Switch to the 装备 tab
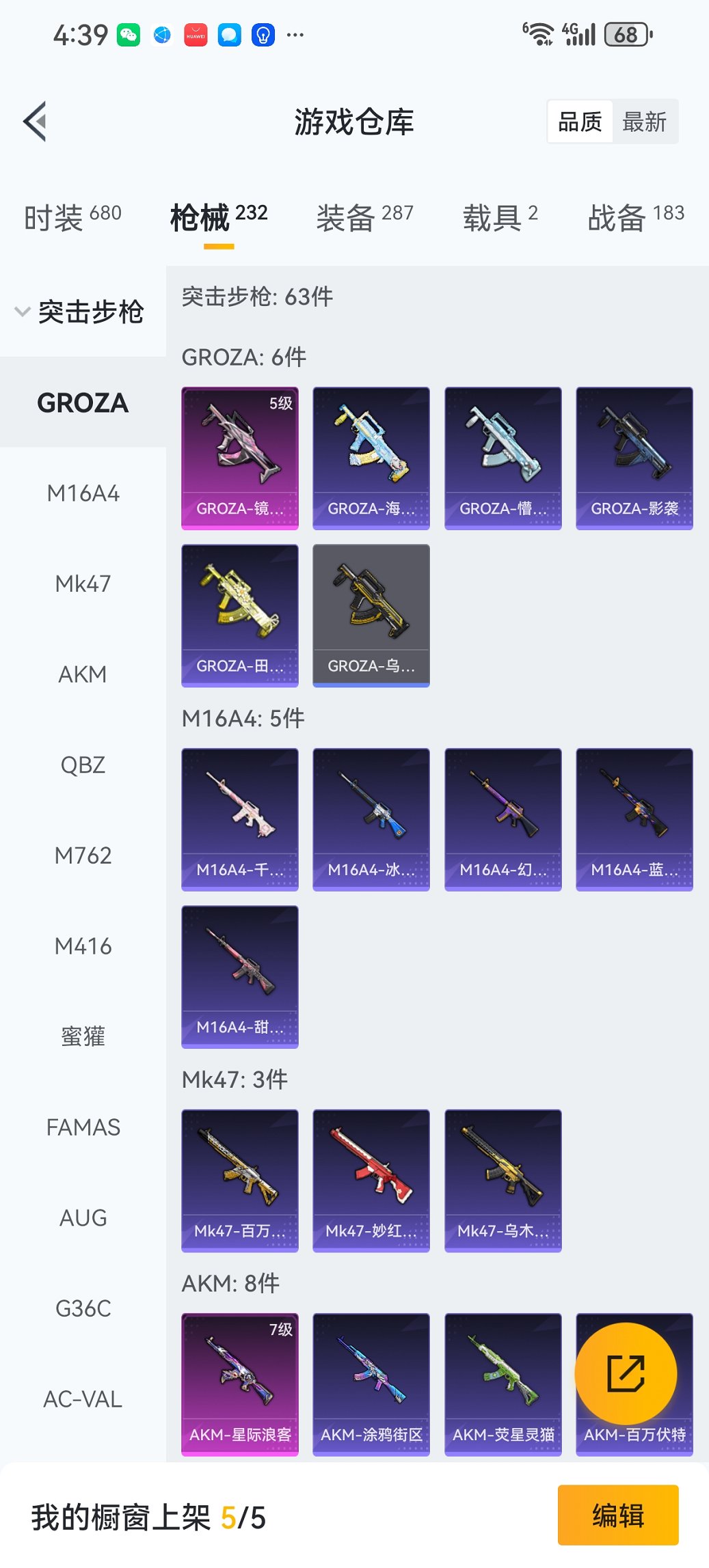709x1568 pixels. pos(364,217)
